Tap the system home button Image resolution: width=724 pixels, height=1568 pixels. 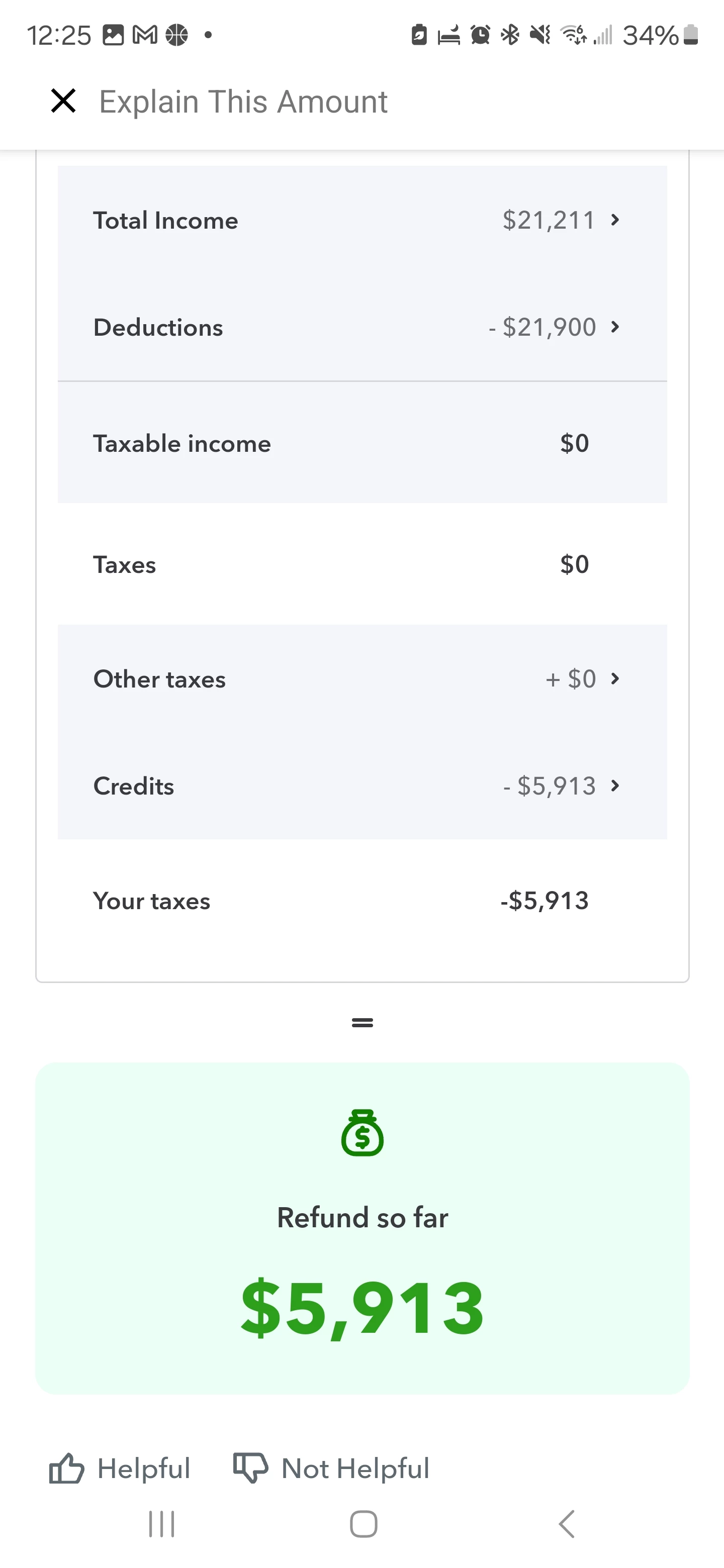coord(363,1524)
